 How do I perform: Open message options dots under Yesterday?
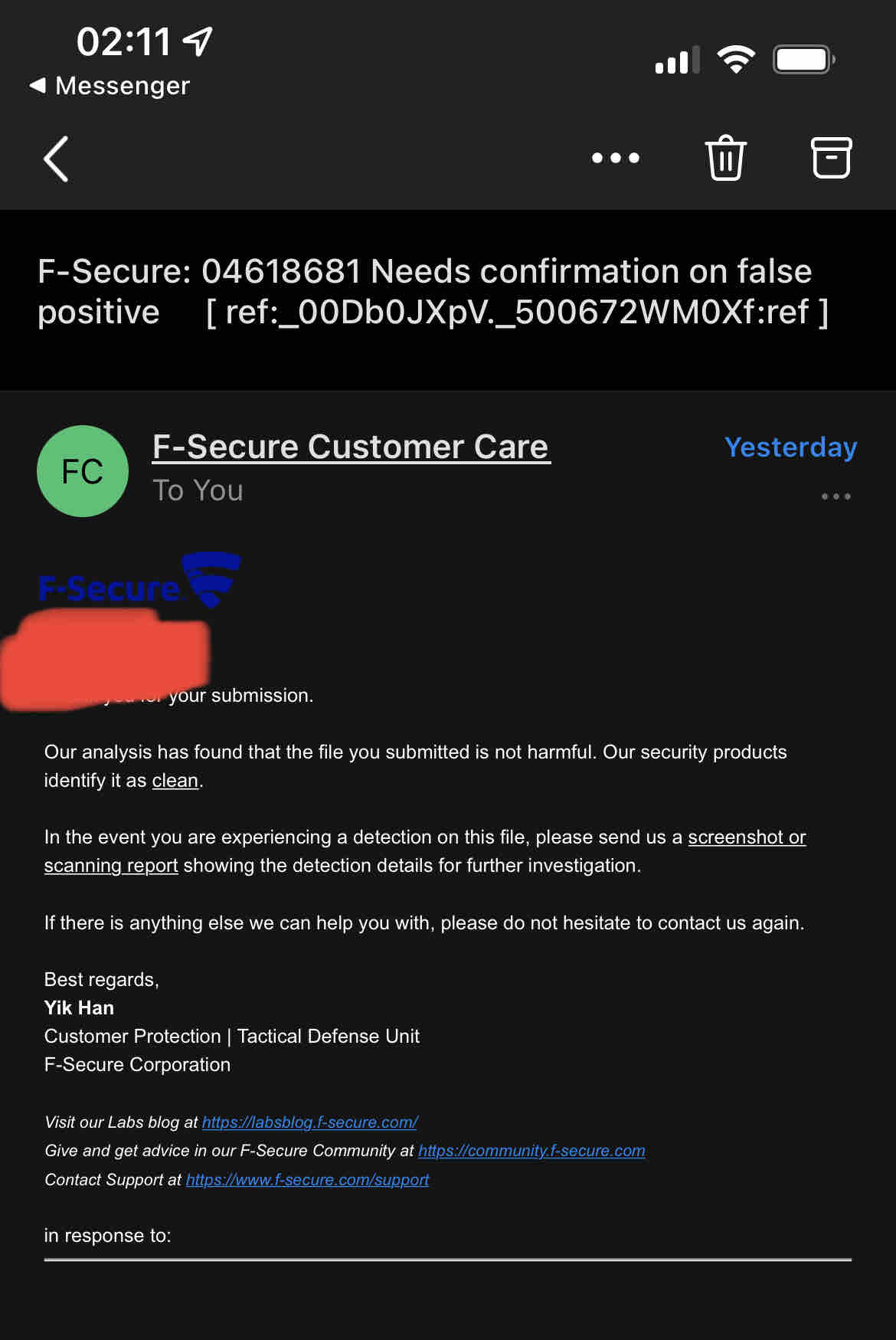836,496
